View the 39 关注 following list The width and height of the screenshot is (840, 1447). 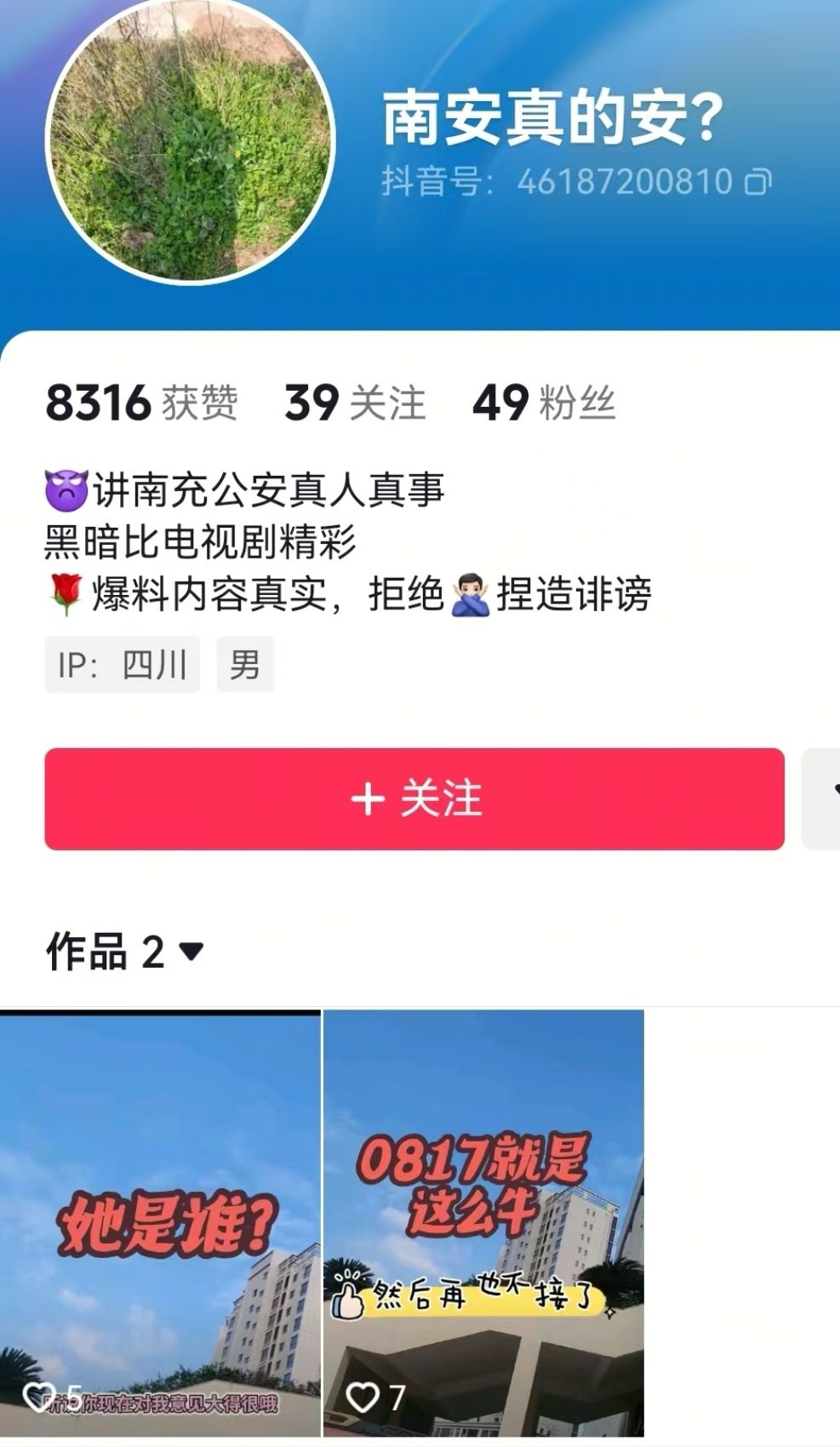pyautogui.click(x=355, y=403)
